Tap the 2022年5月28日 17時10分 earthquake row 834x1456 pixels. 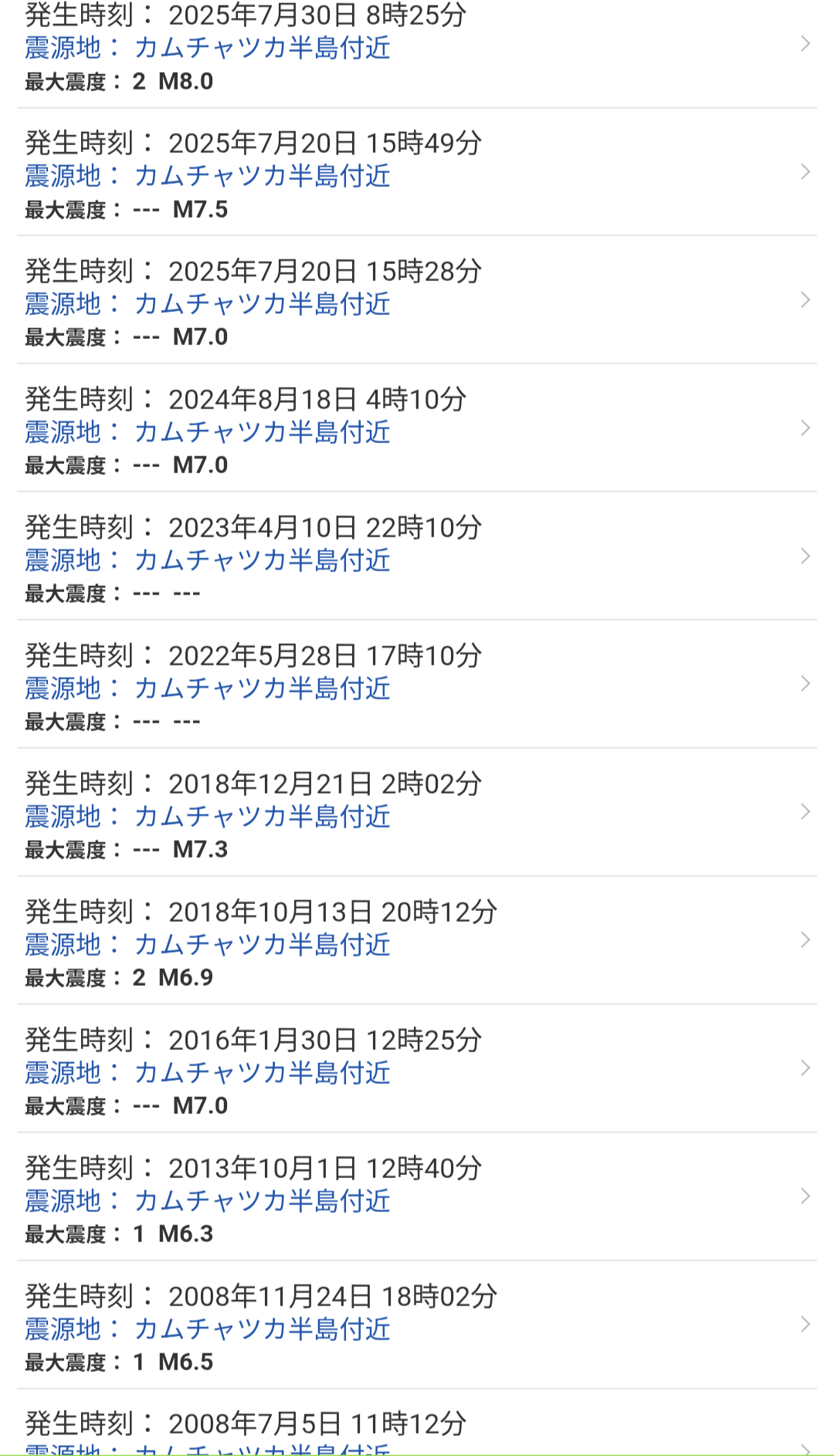417,685
